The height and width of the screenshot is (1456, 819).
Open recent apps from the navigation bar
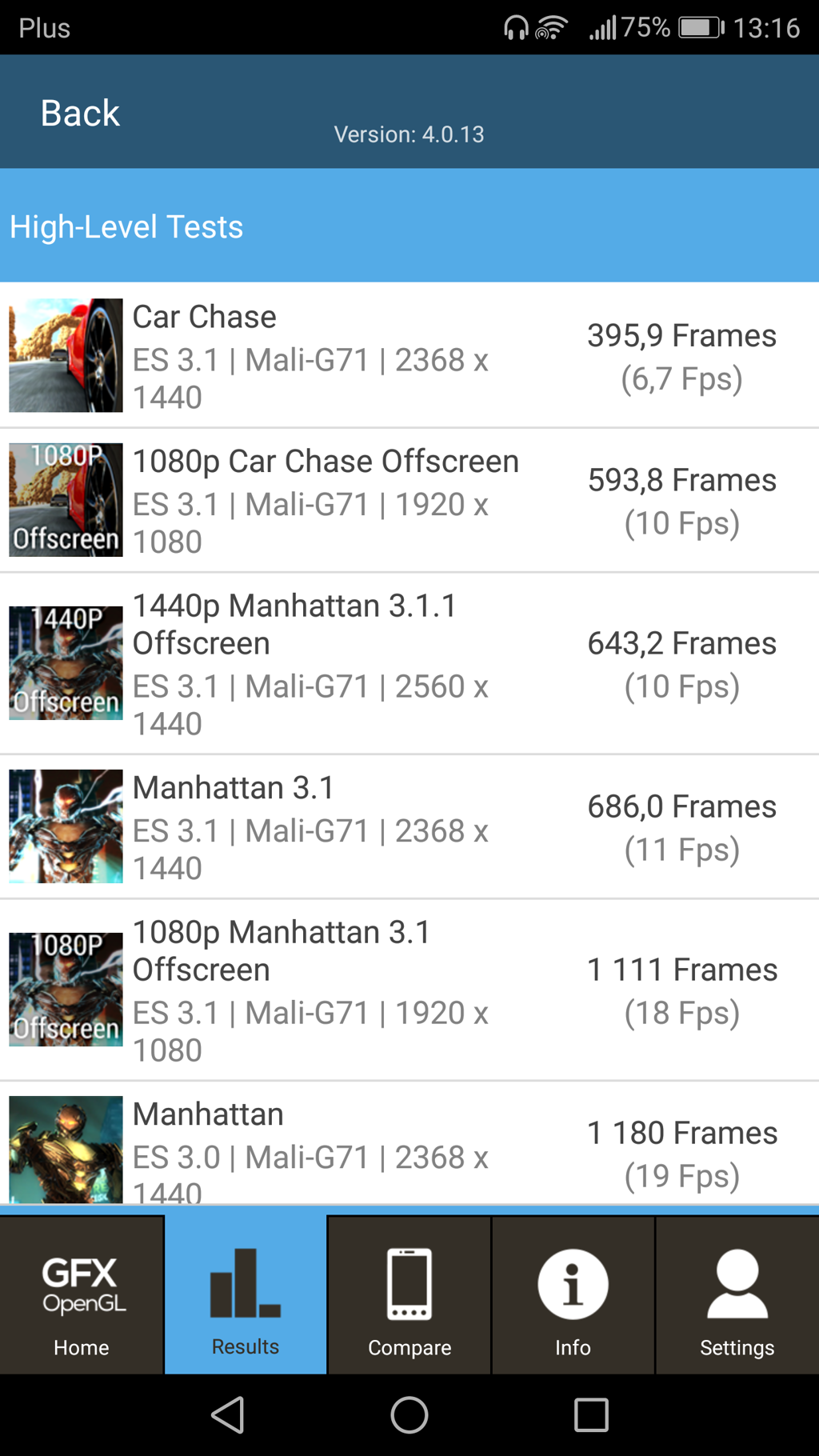[591, 1414]
